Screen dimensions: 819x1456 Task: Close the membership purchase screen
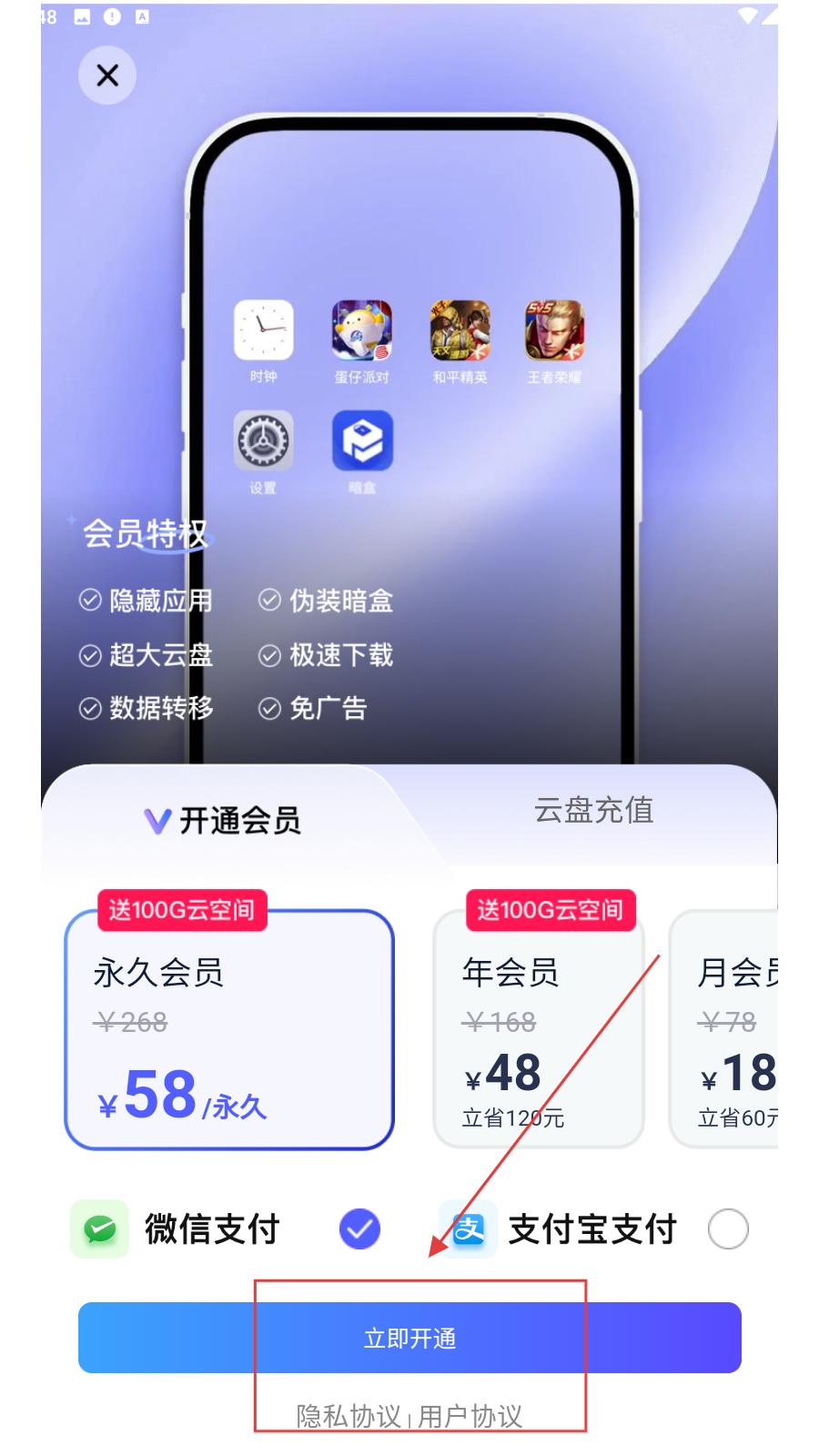(107, 76)
